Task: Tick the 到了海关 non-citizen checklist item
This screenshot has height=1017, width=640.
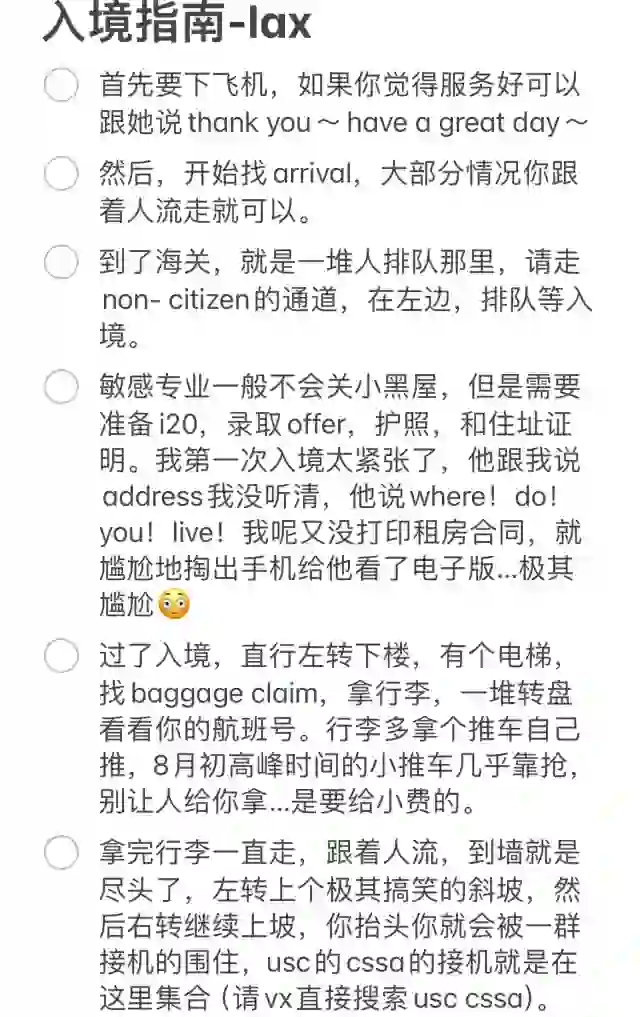Action: 61,263
